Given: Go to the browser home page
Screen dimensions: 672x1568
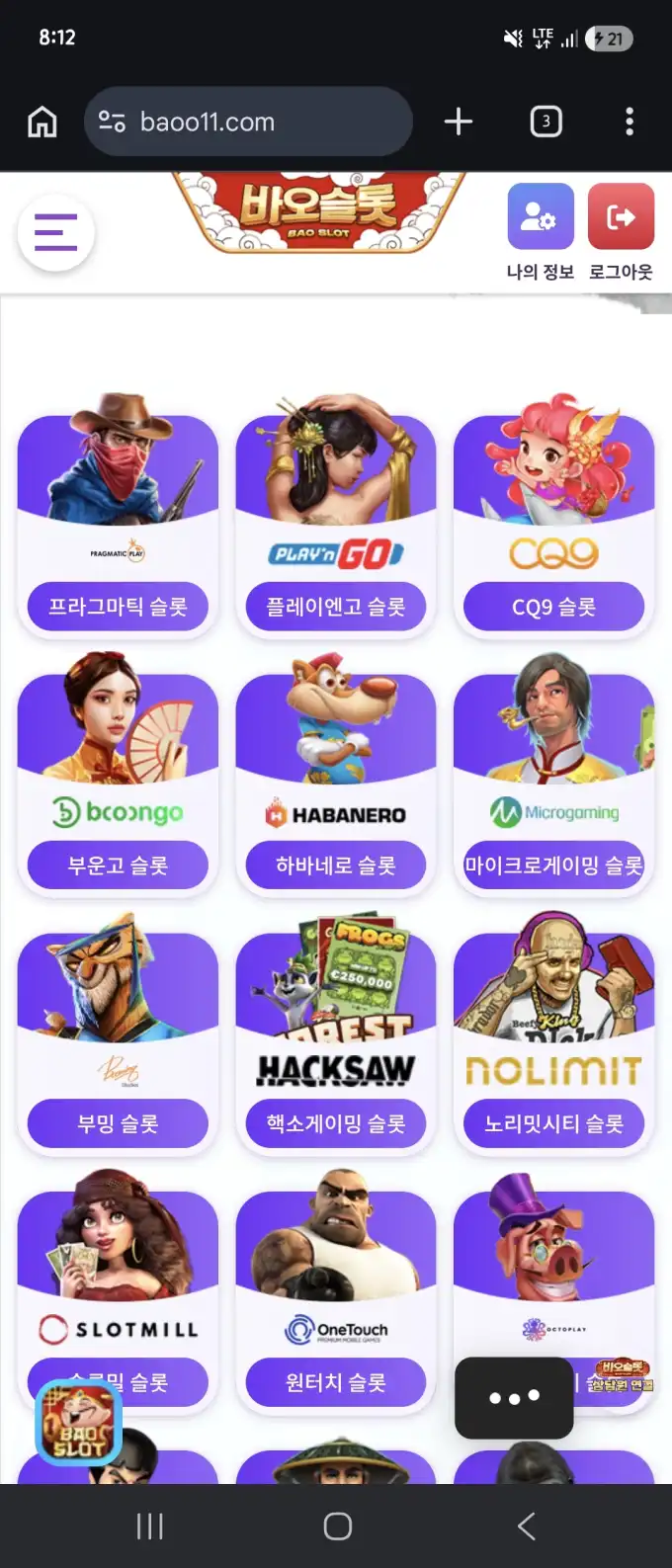Looking at the screenshot, I should pyautogui.click(x=42, y=122).
